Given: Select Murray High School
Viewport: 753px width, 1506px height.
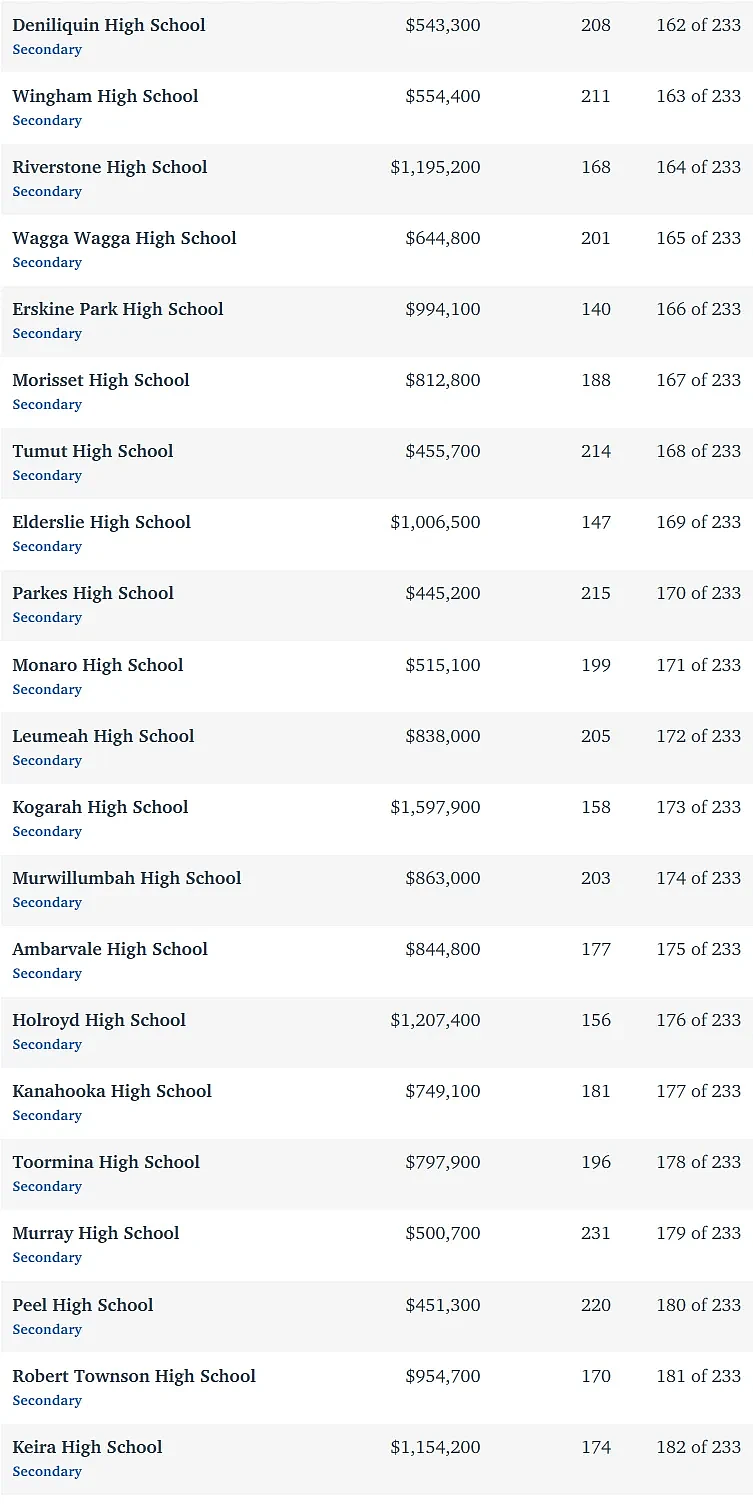Looking at the screenshot, I should (96, 1233).
